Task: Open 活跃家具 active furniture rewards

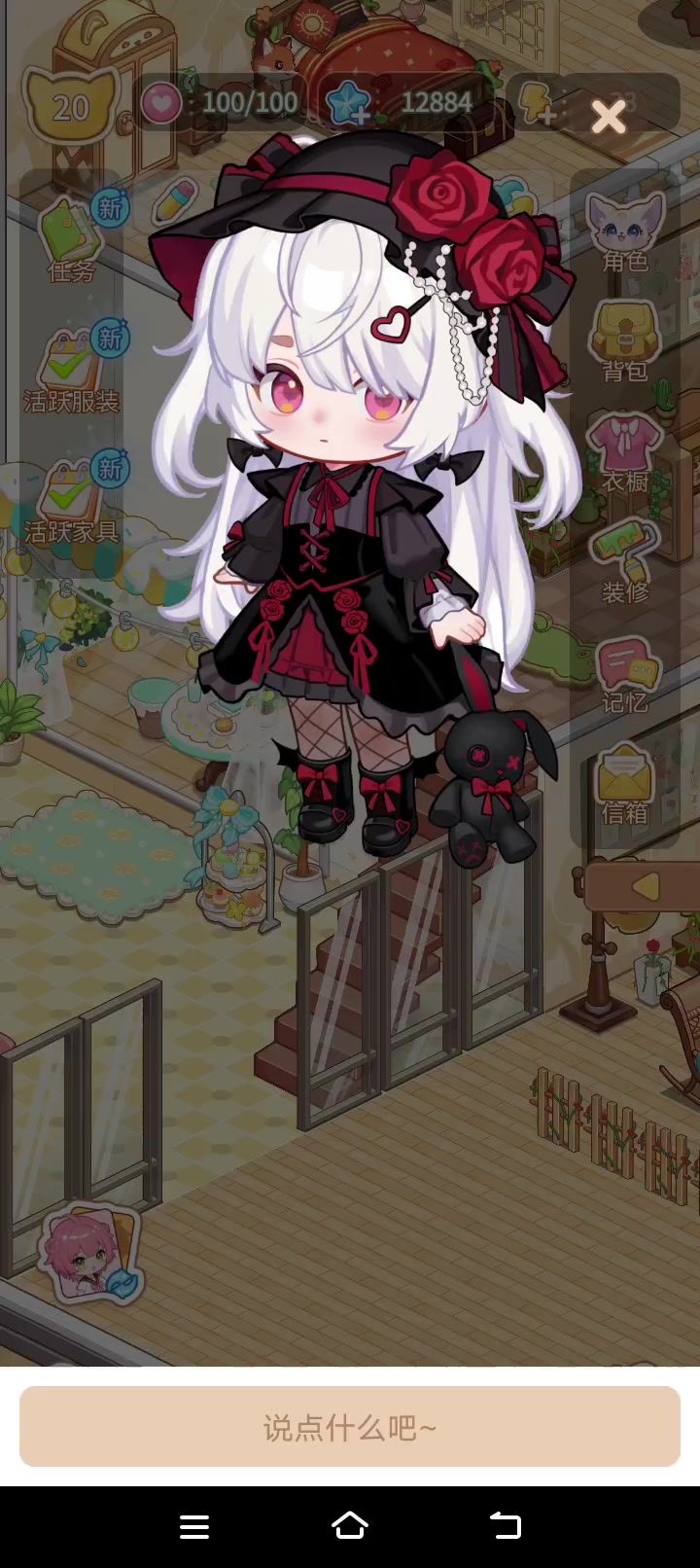Action: click(x=71, y=500)
